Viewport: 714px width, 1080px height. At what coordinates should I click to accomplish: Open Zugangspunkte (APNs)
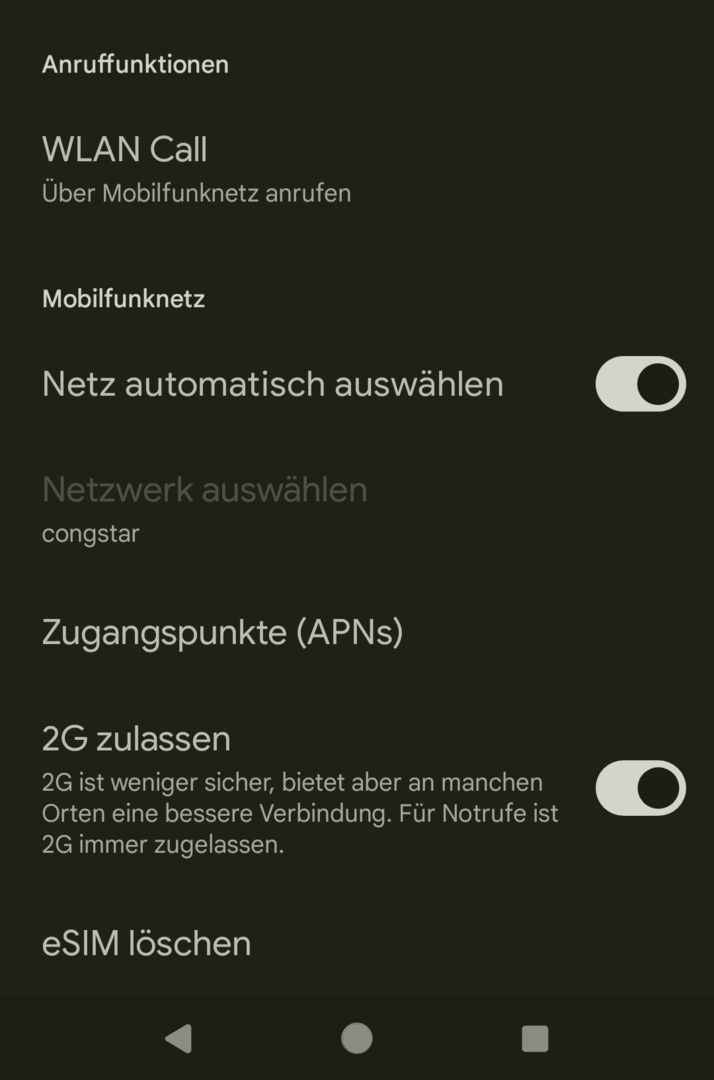(222, 633)
